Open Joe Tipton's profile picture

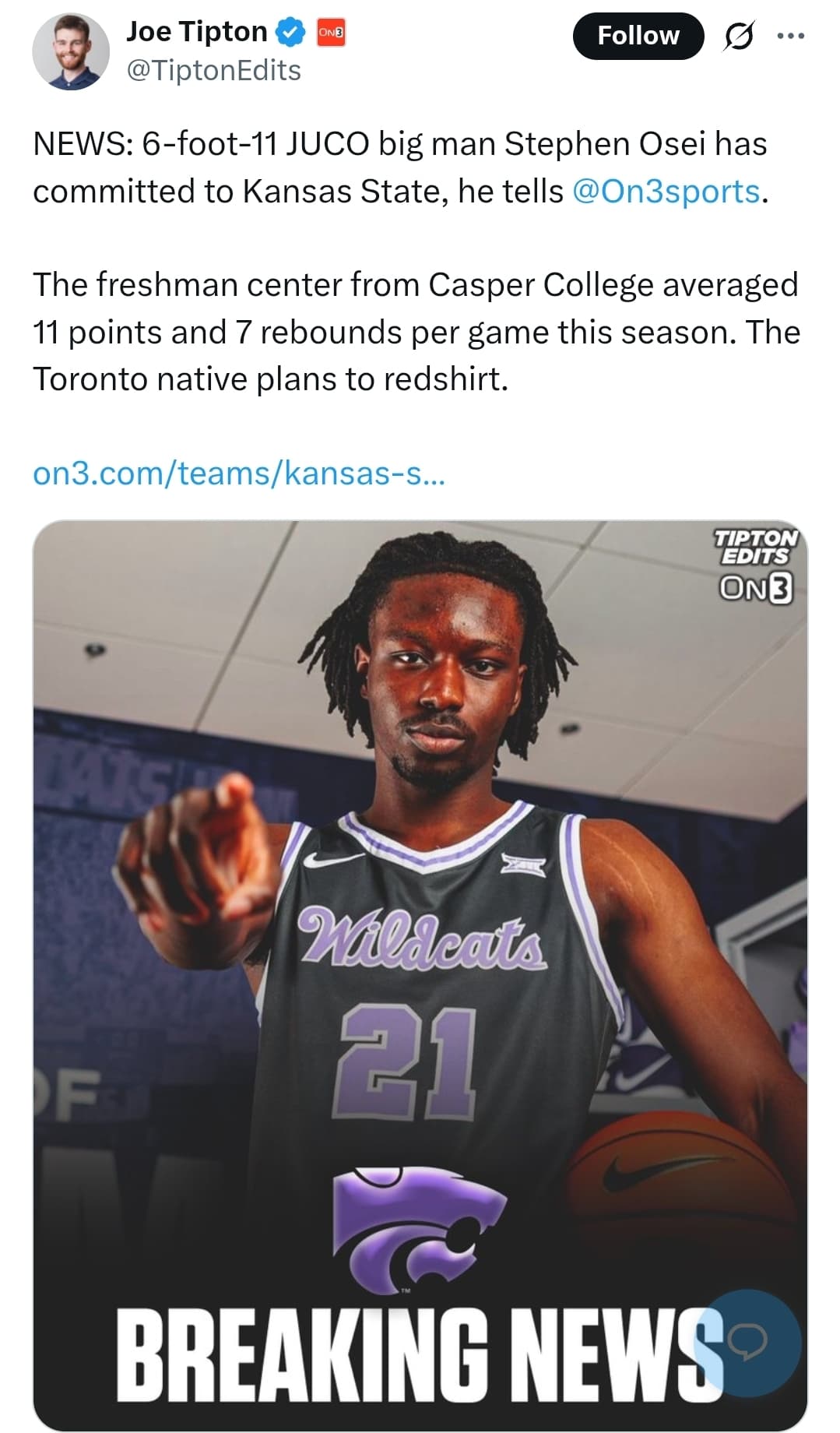[x=71, y=51]
